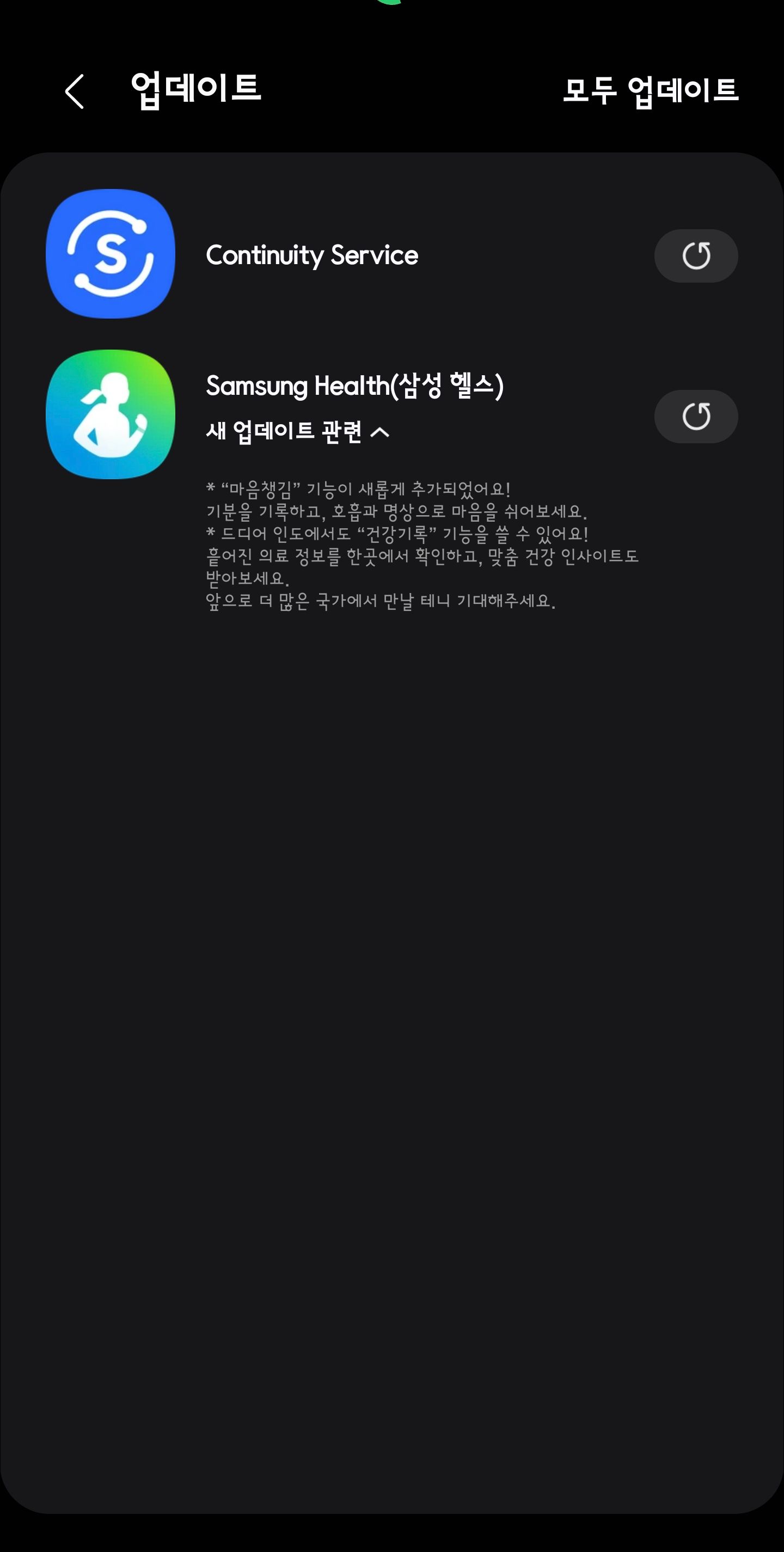784x1552 pixels.
Task: Hide Samsung Health's update details with the arrow
Action: pos(380,431)
